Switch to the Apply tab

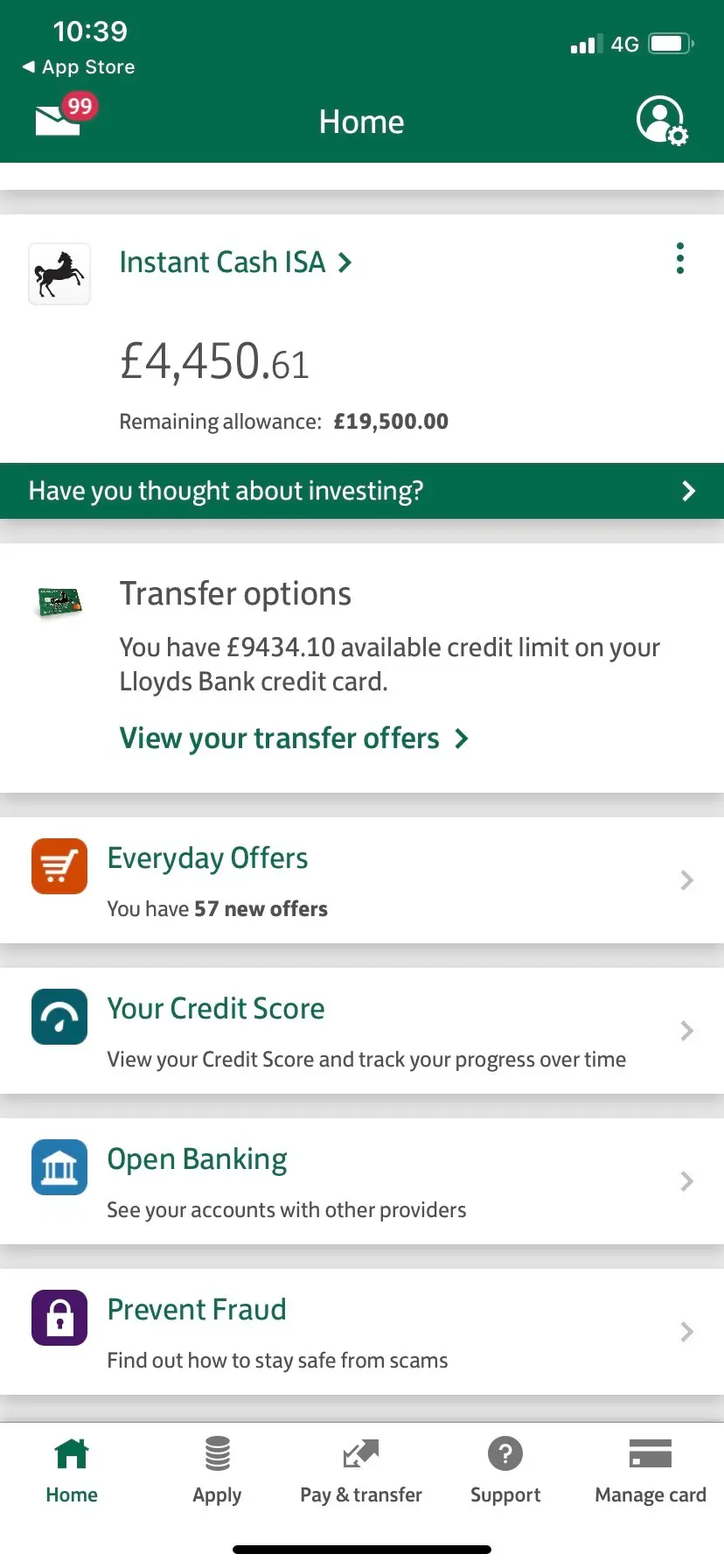[217, 1470]
